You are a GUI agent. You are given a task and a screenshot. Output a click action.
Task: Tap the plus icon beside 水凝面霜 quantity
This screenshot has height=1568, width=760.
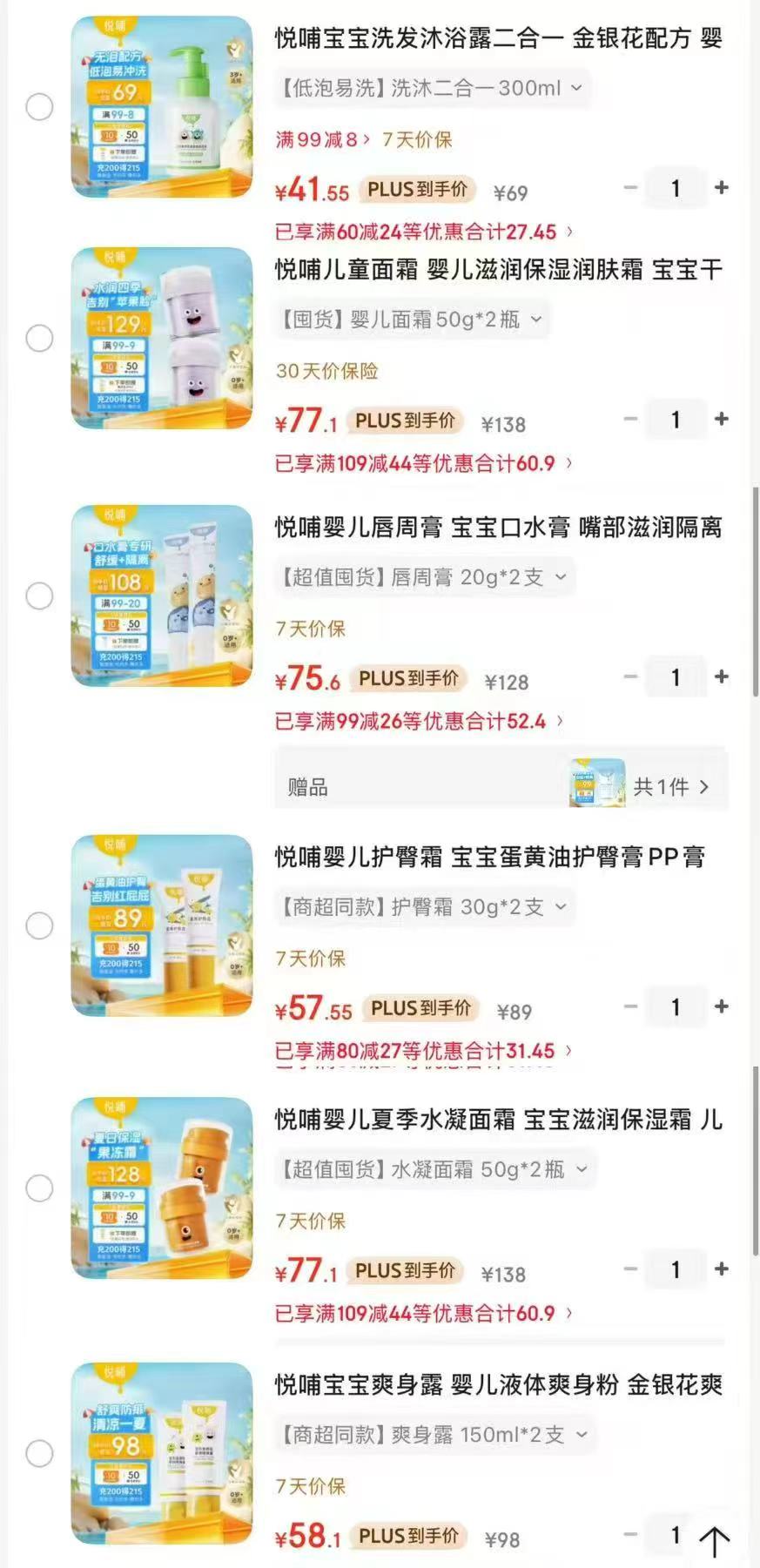pyautogui.click(x=722, y=1269)
